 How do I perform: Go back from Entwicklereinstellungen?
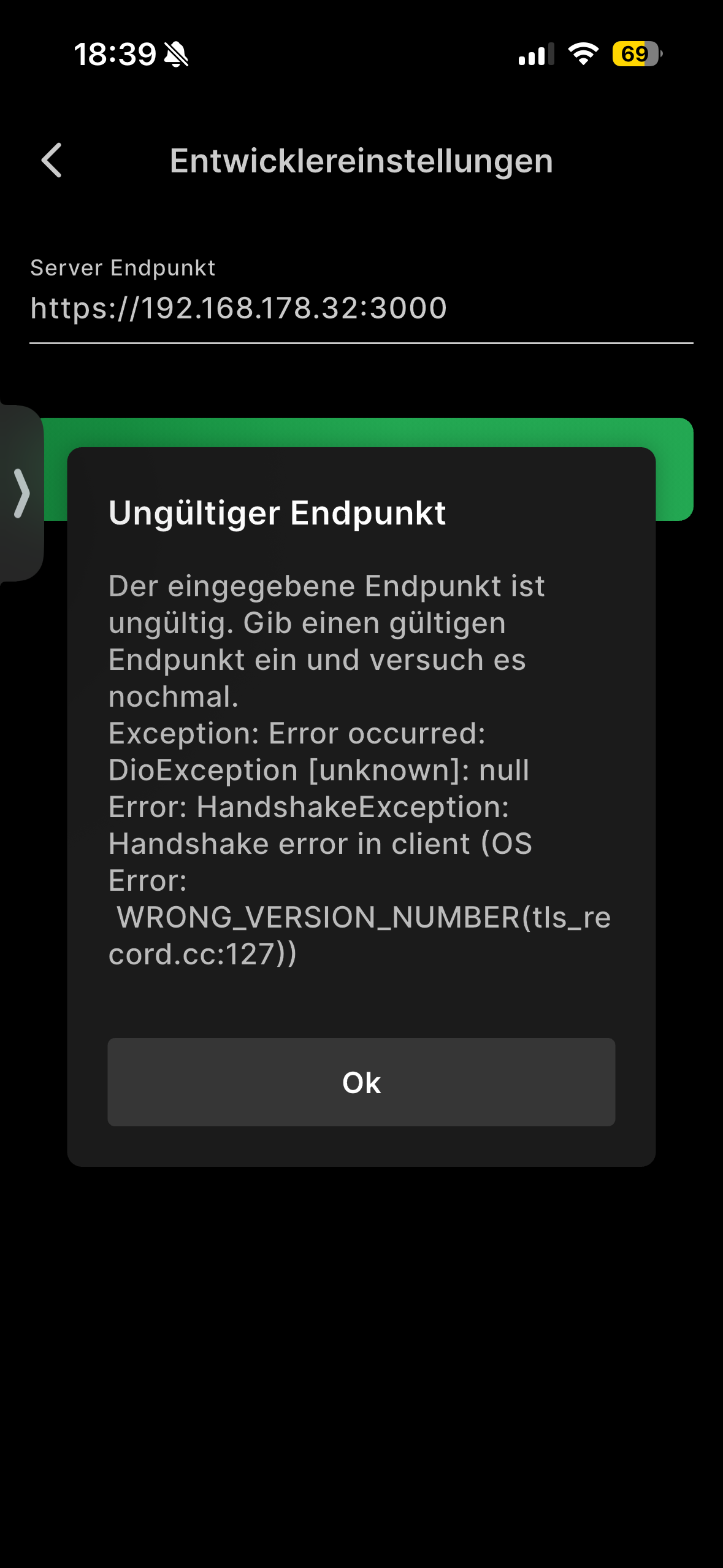(x=52, y=161)
